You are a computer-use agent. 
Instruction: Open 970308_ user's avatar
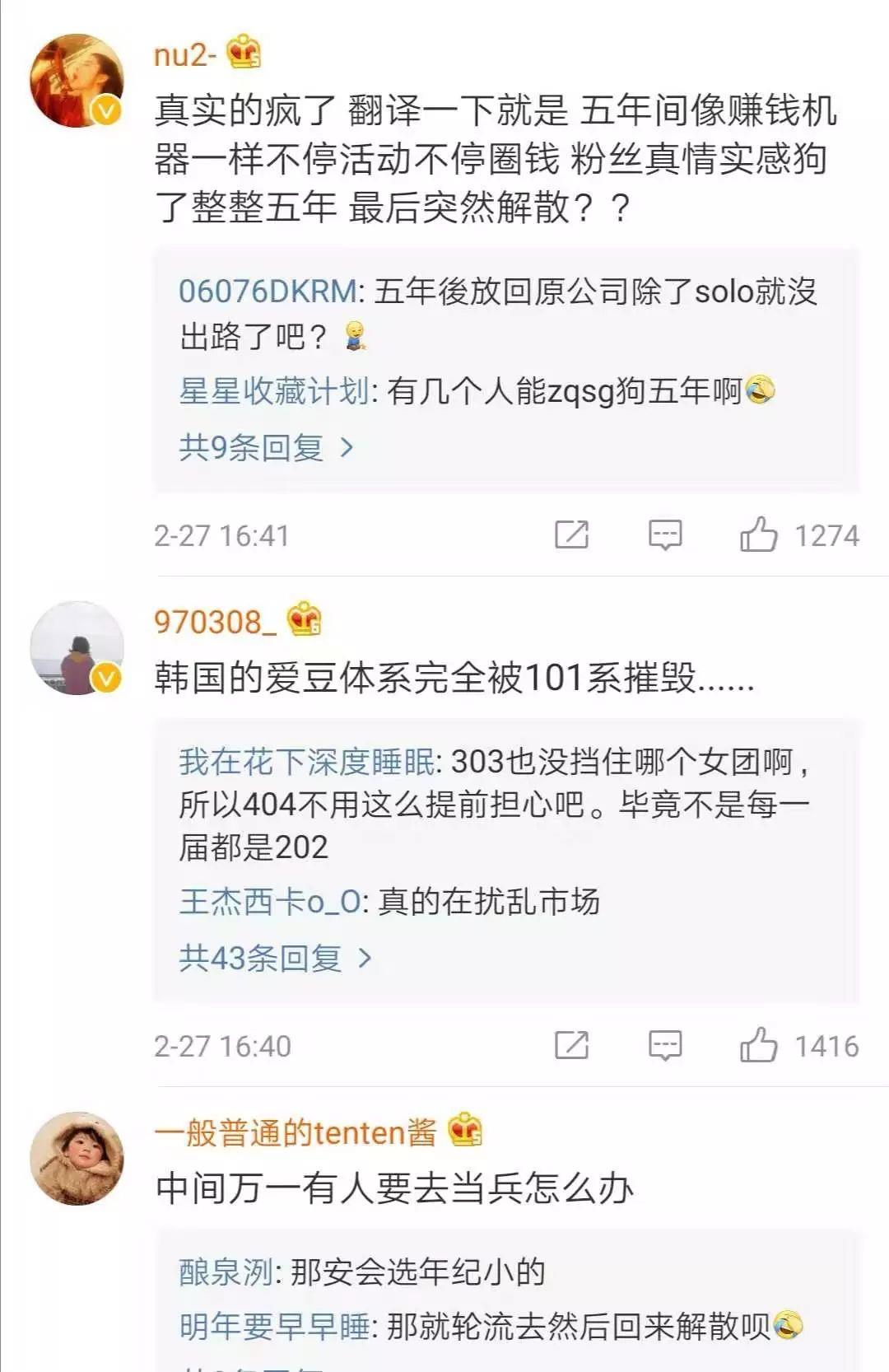(77, 648)
